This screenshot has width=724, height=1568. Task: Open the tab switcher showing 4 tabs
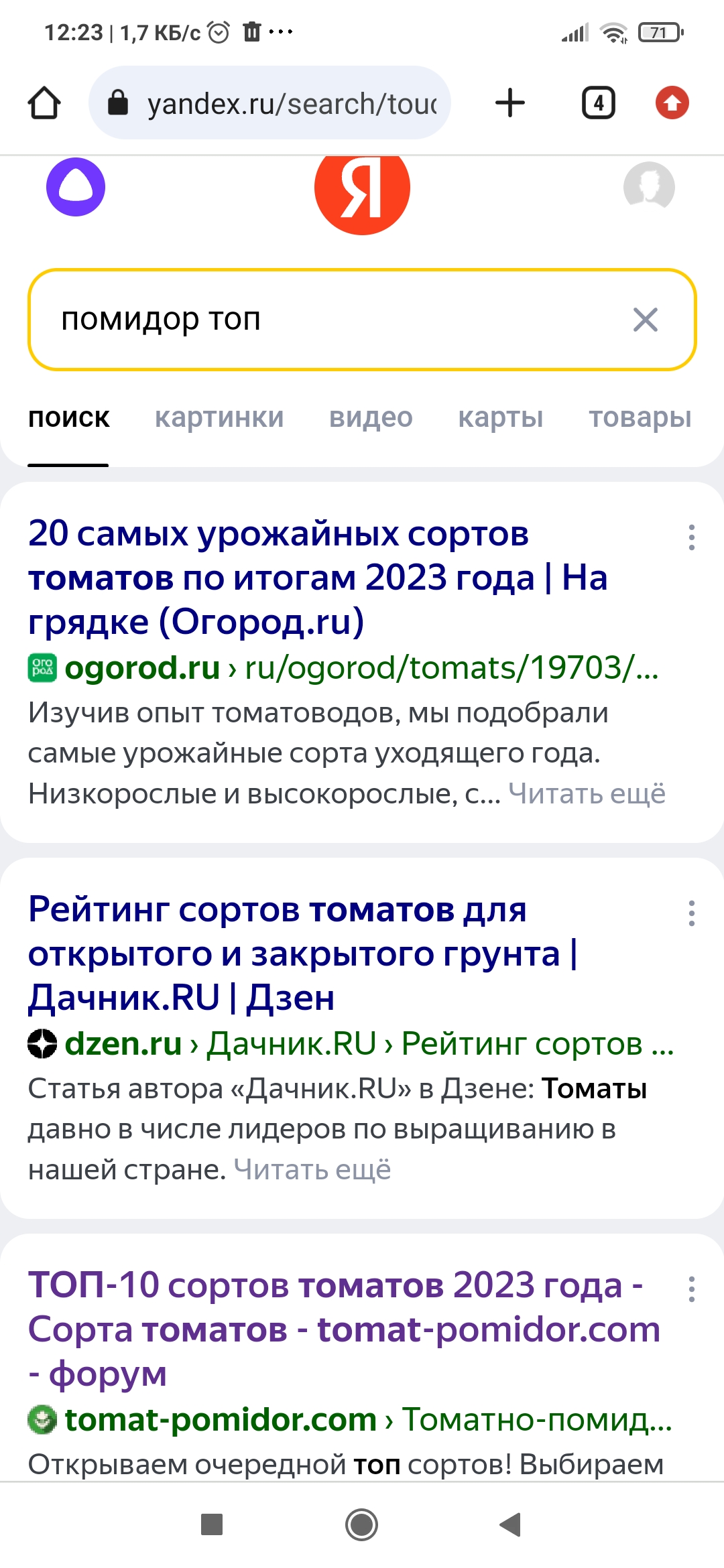[x=598, y=103]
